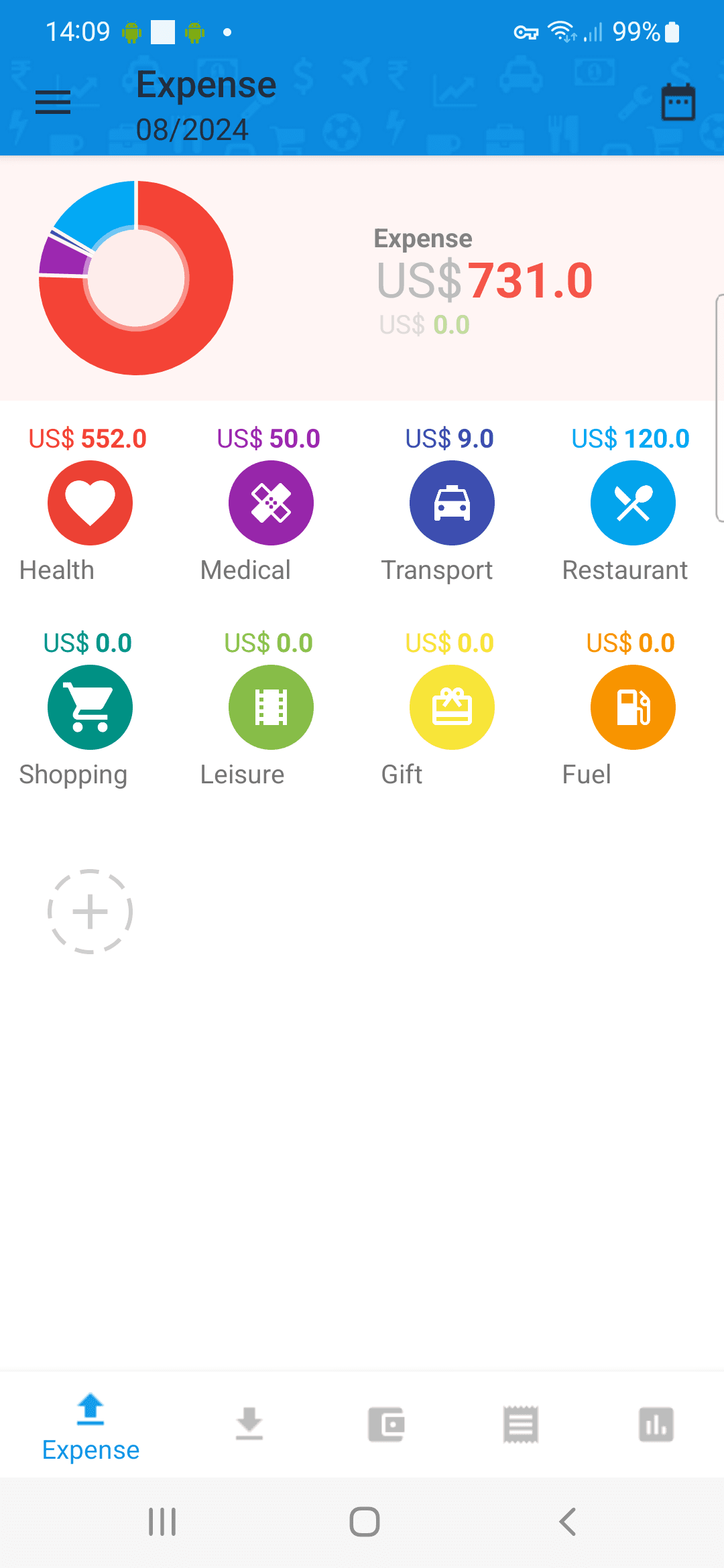Open the calendar month picker
Image resolution: width=724 pixels, height=1568 pixels.
tap(678, 103)
